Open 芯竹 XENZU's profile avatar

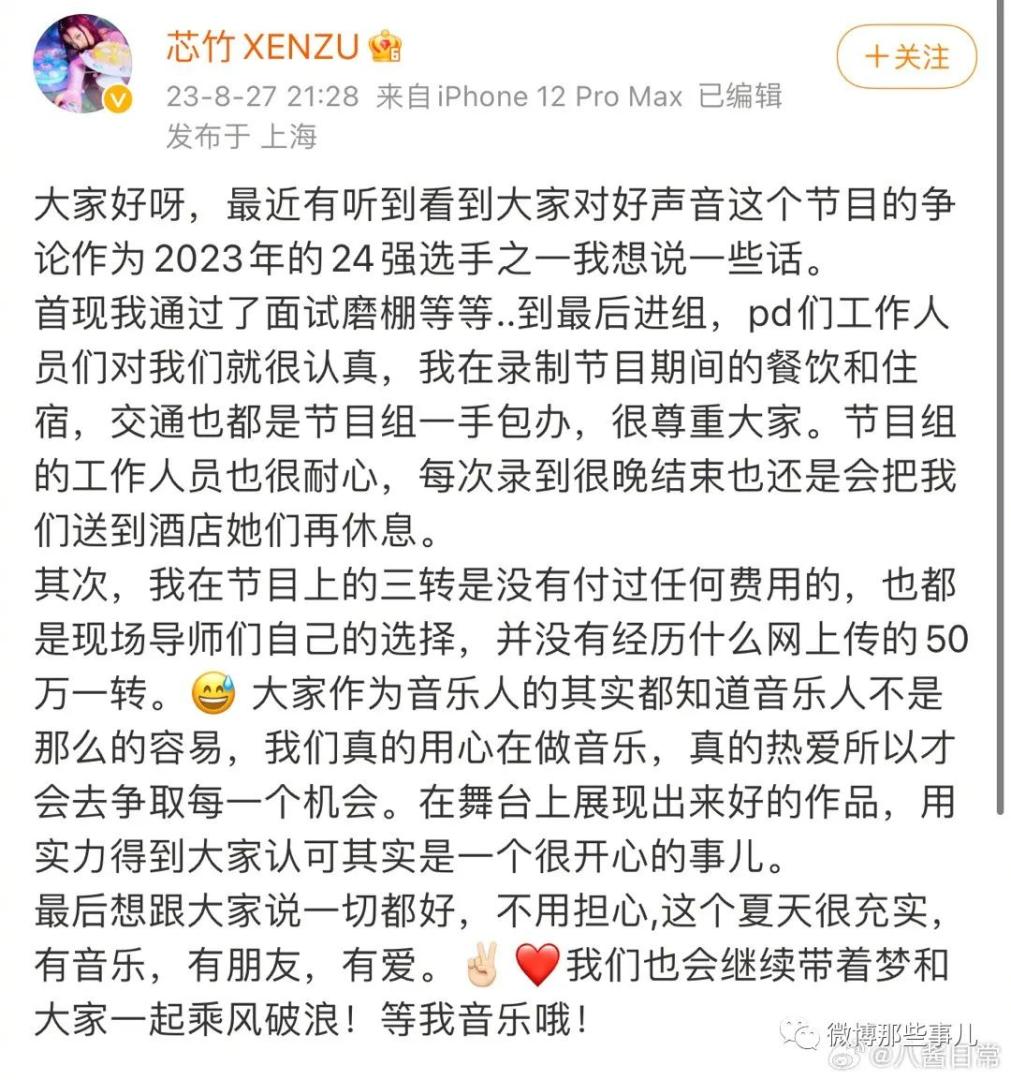coord(82,64)
